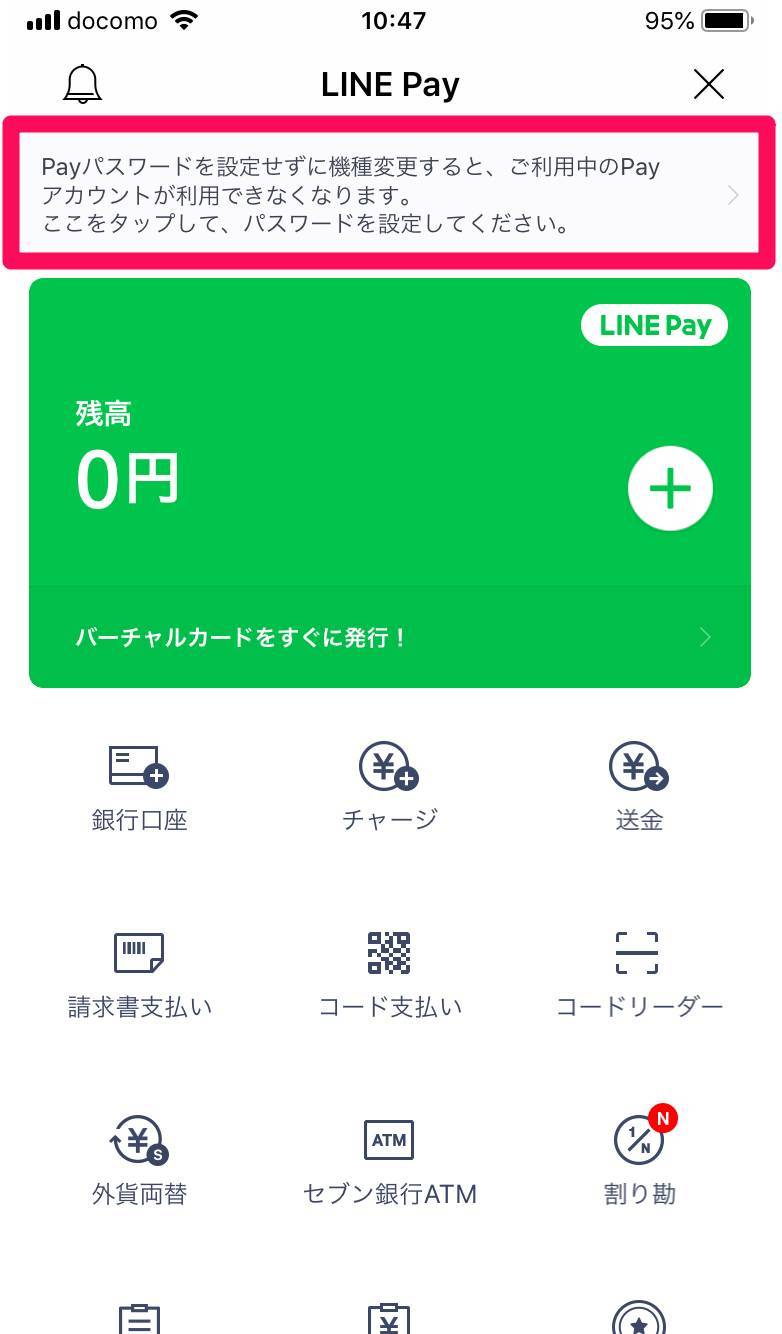Select セブン銀行ATM

(390, 1161)
